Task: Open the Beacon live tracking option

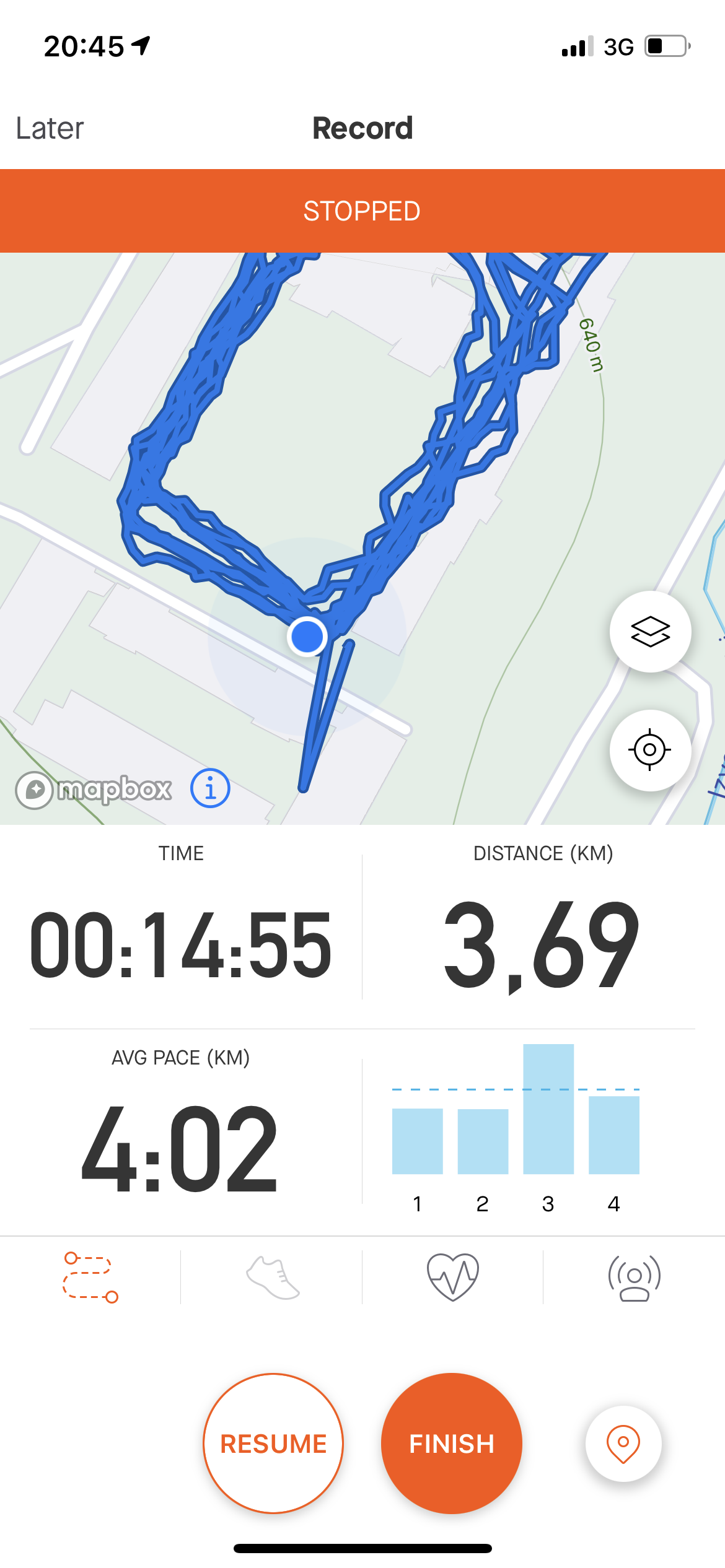Action: point(634,1277)
